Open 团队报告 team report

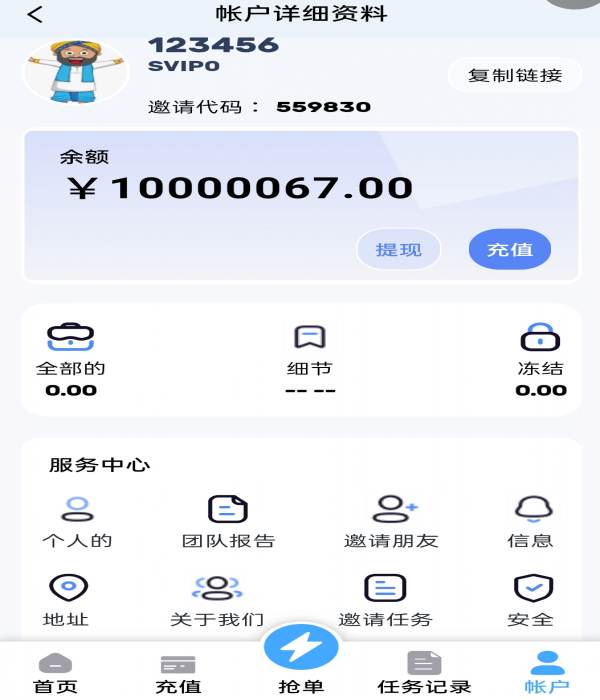tap(228, 522)
